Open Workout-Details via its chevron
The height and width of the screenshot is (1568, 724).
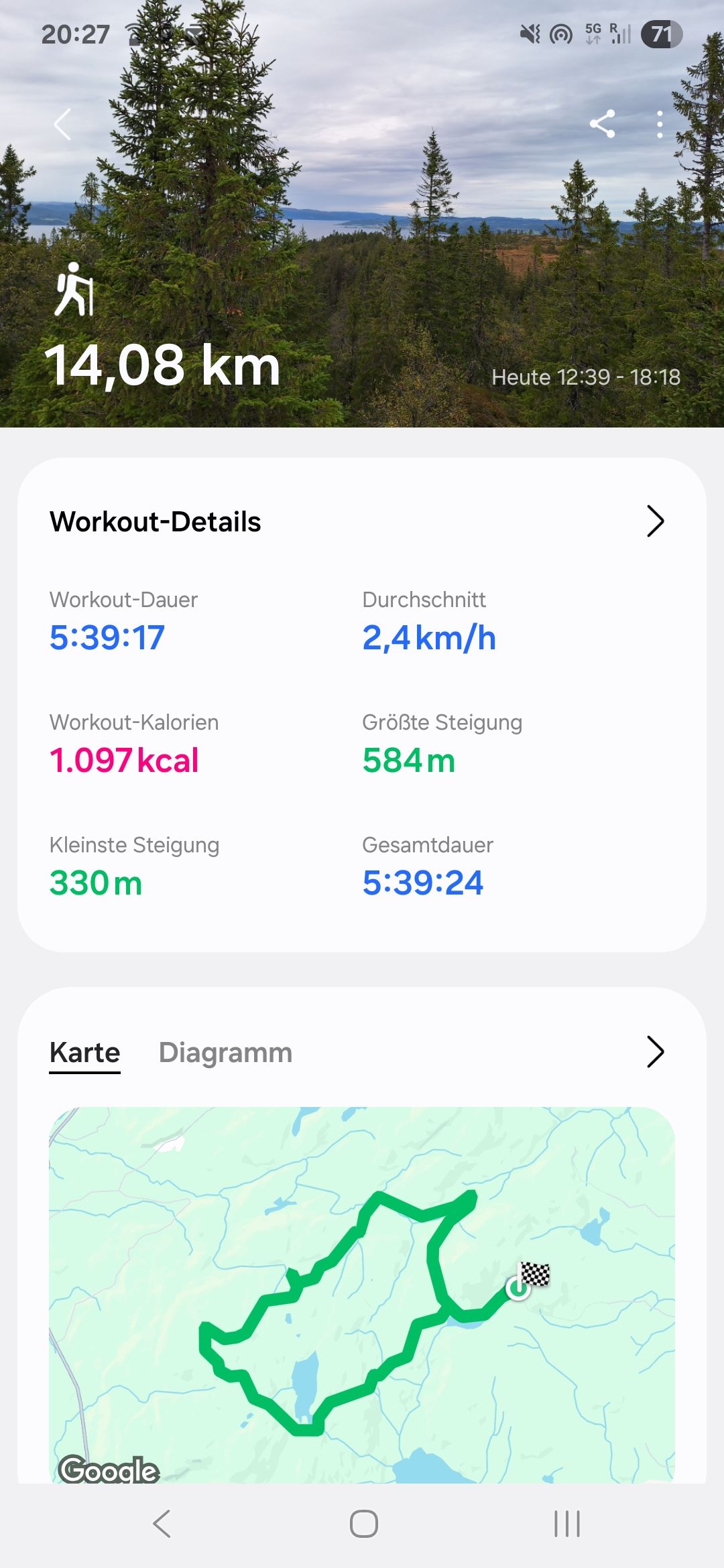tap(655, 521)
